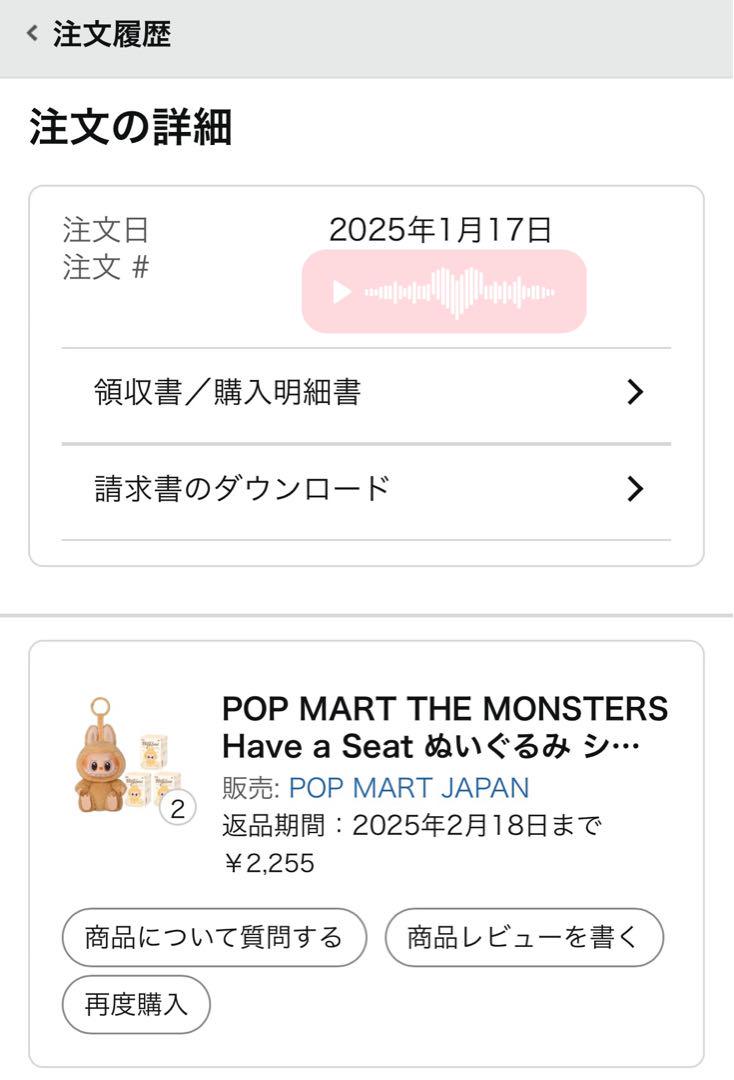
Task: Open 請求書のダウンロード row
Action: click(x=366, y=489)
